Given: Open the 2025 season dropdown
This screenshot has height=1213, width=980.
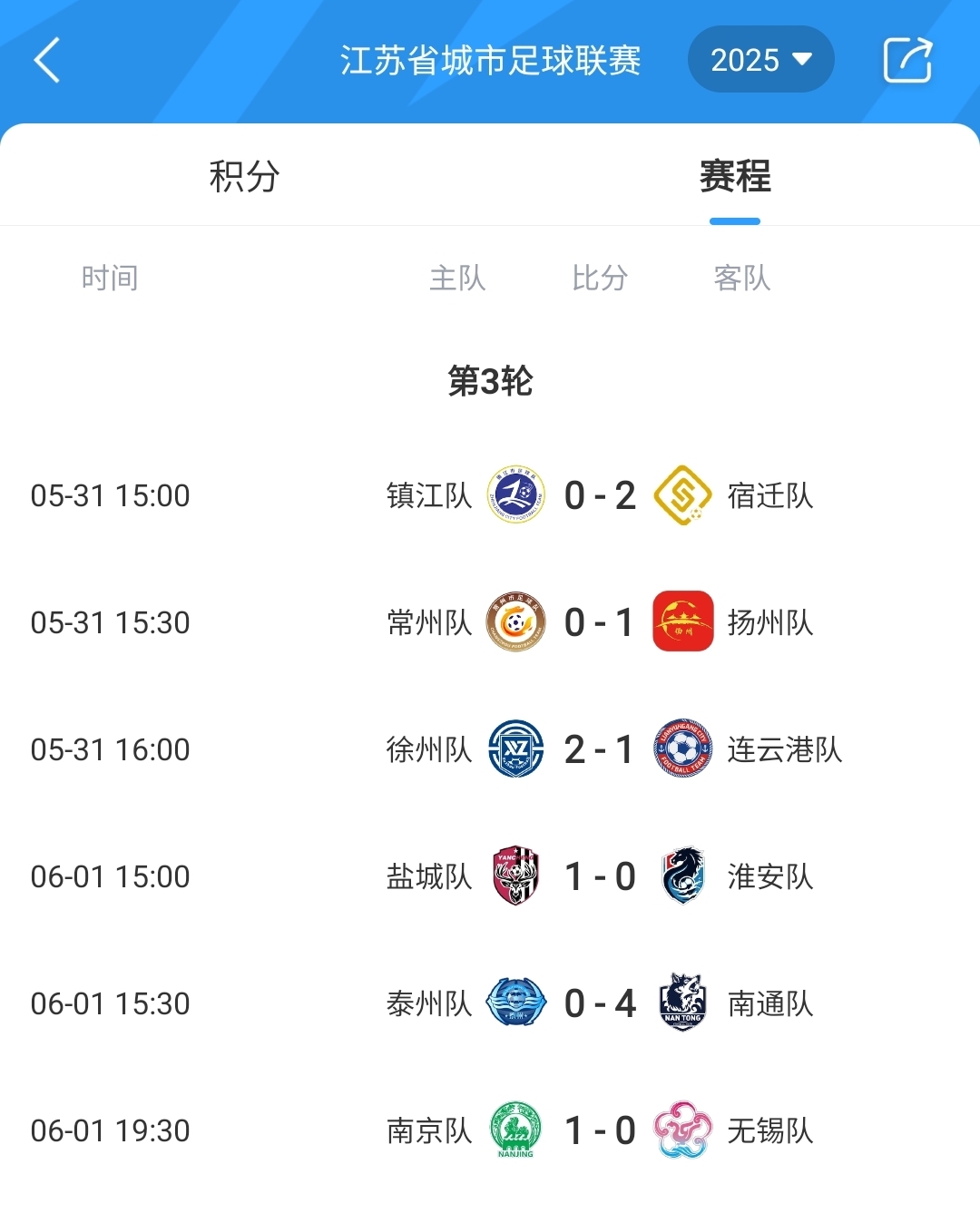Looking at the screenshot, I should point(760,60).
